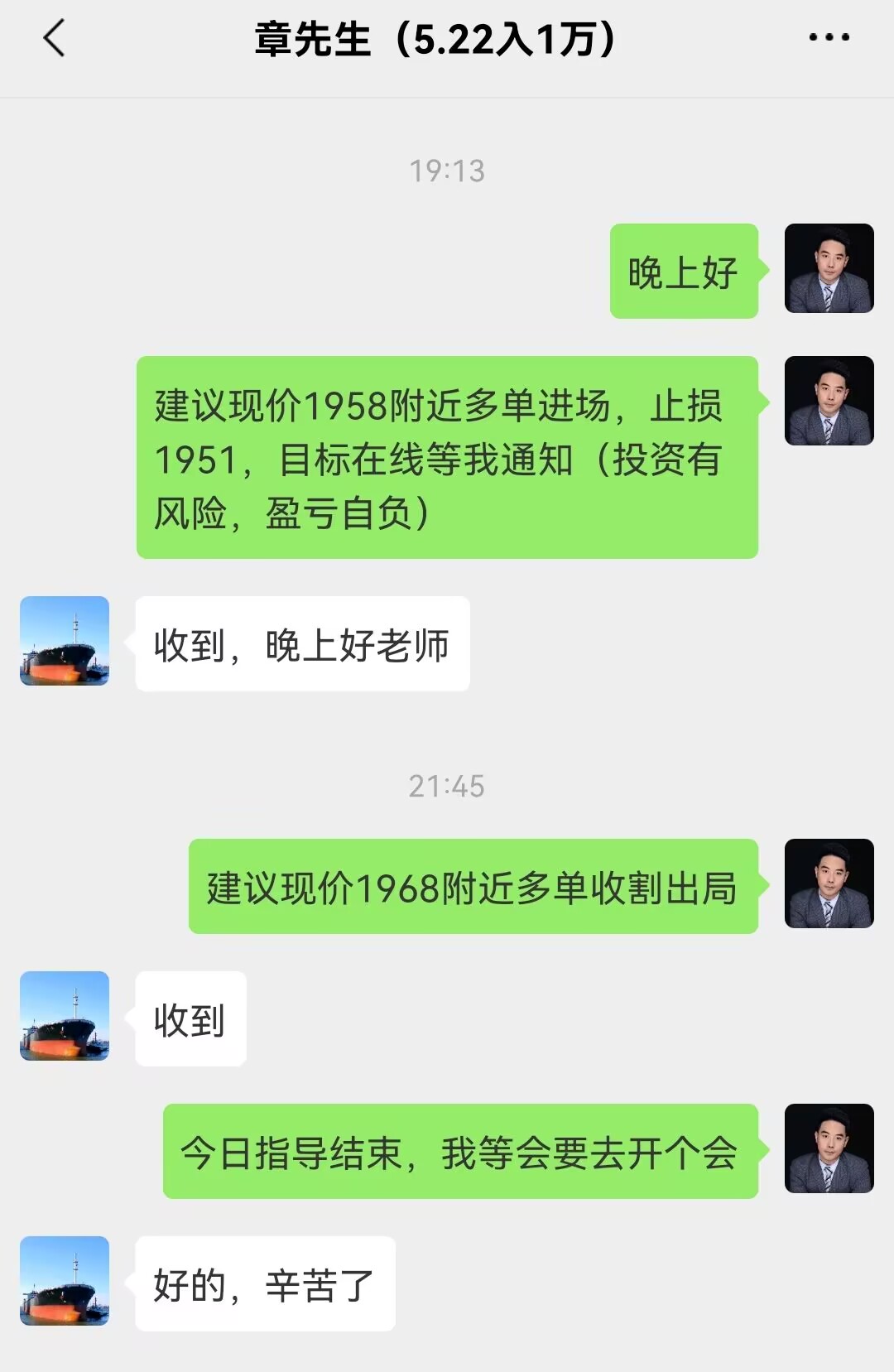
Task: Go back to the chat list
Action: (x=55, y=39)
